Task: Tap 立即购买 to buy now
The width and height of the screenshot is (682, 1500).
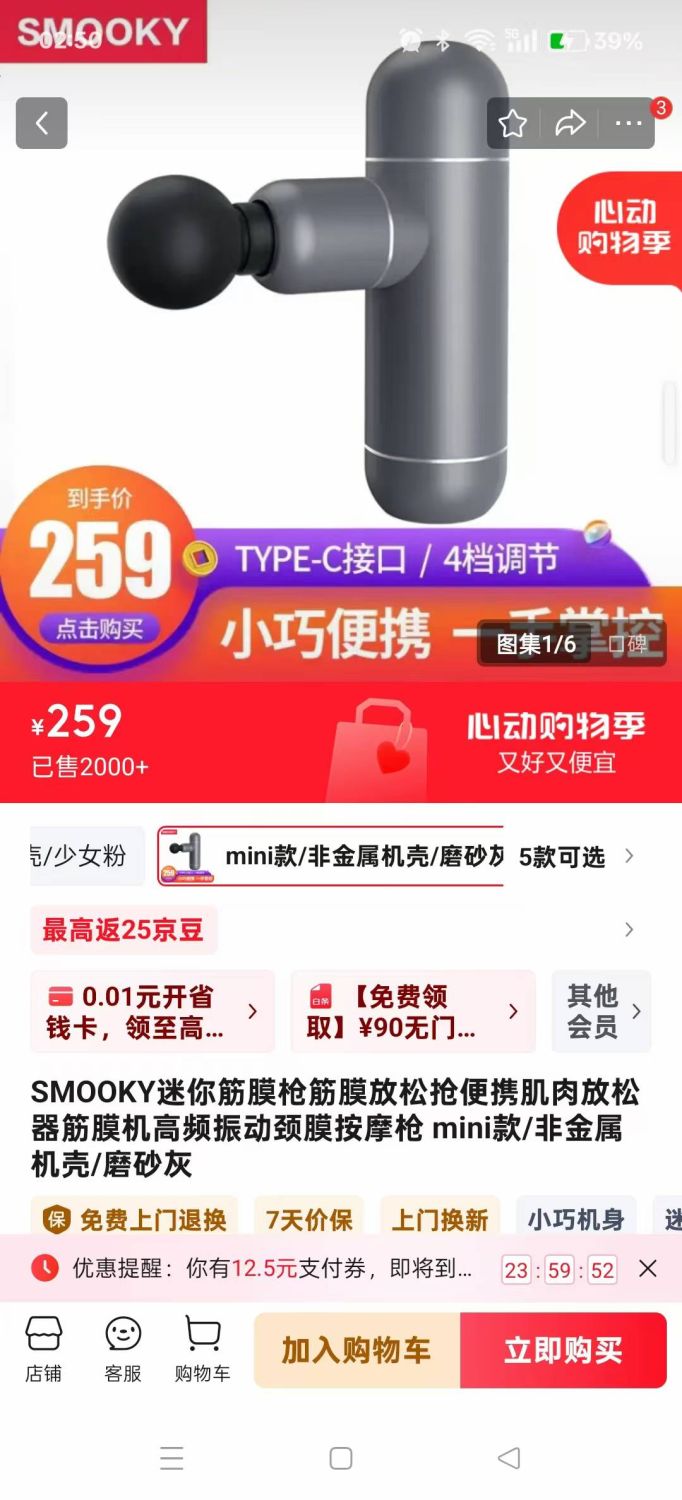Action: (564, 1350)
